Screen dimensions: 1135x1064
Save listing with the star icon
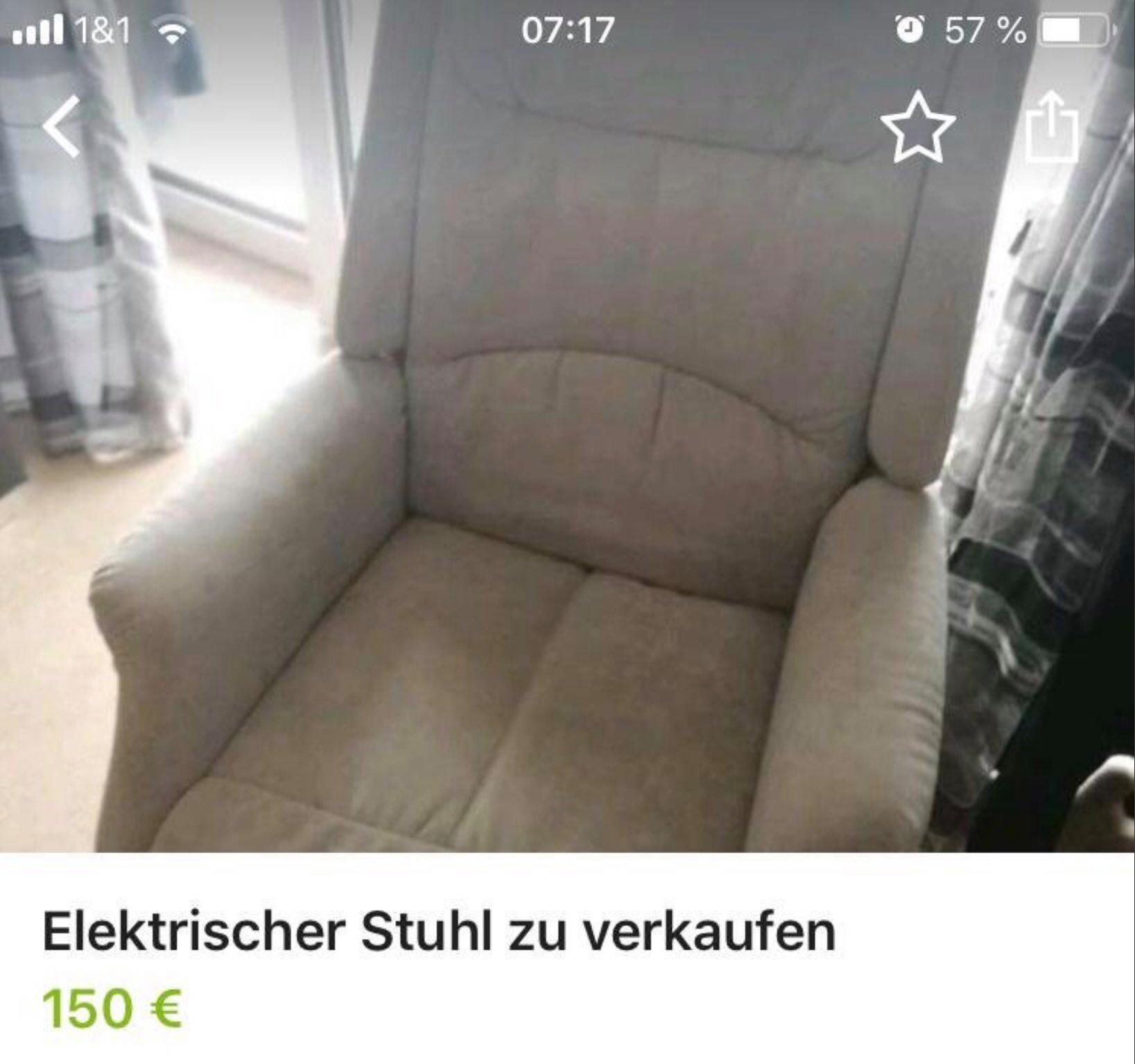(918, 128)
